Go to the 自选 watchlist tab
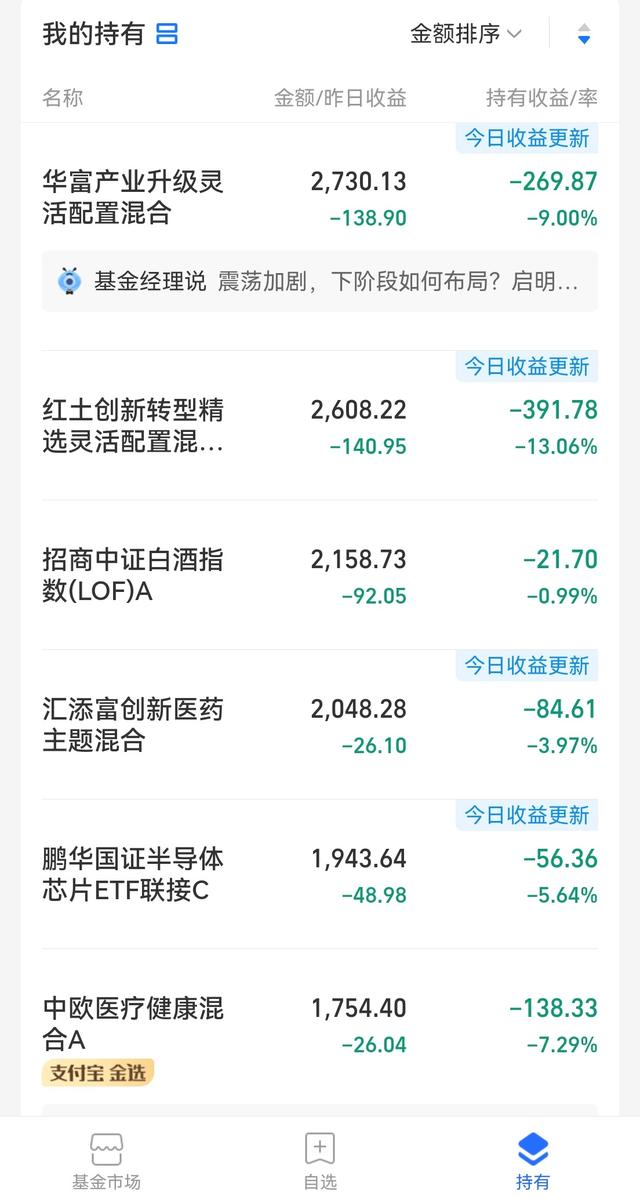This screenshot has height=1203, width=640. coord(320,1161)
